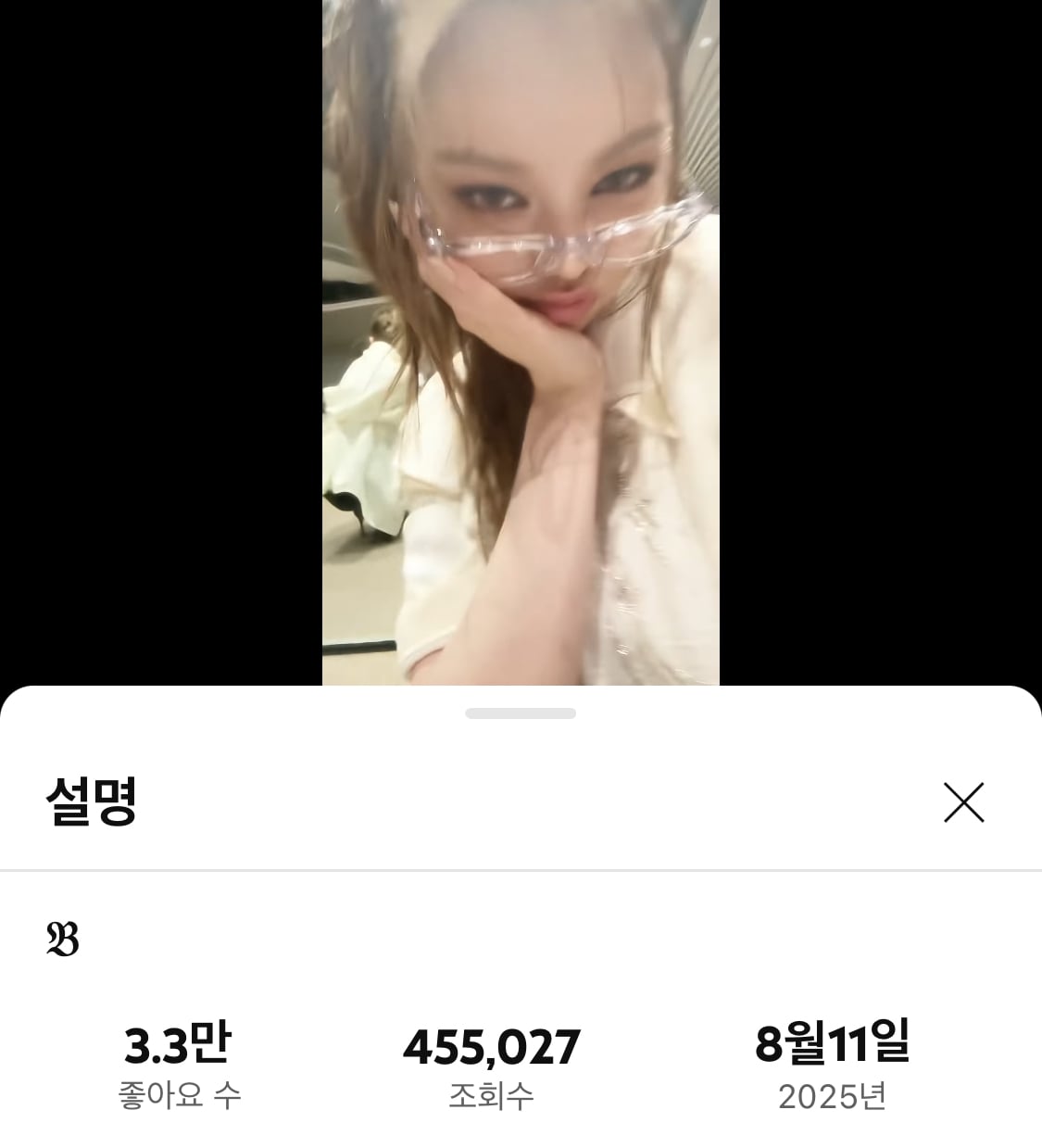Tap the video player above the panel

point(521,343)
